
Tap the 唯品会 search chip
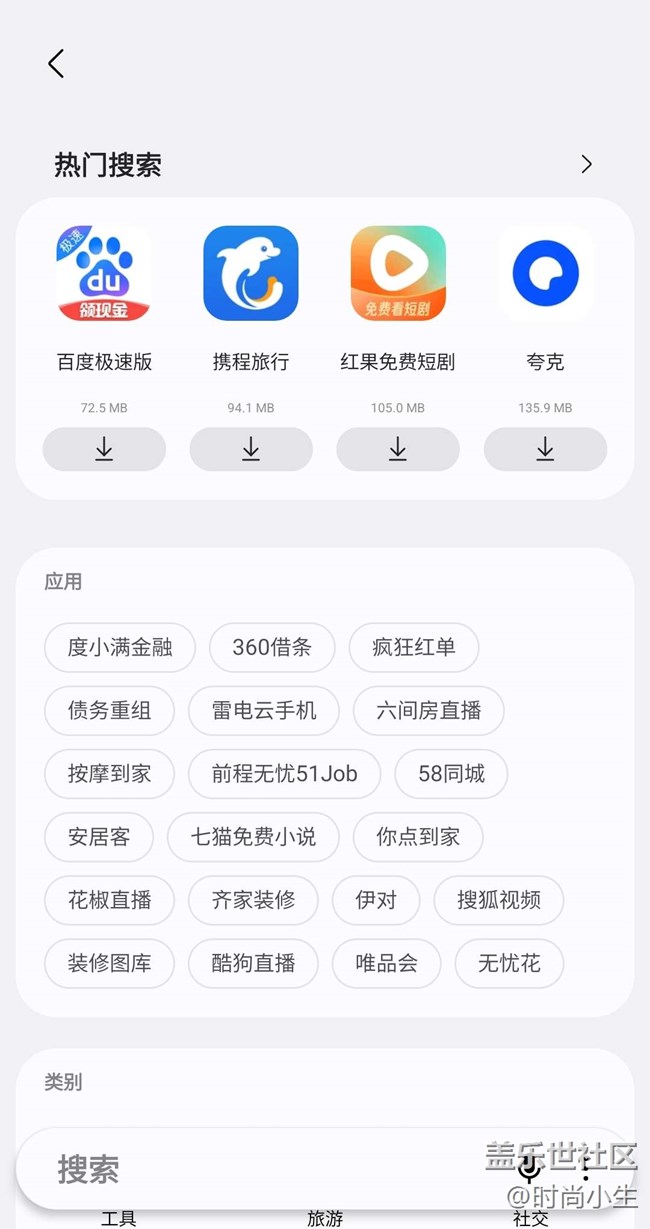pyautogui.click(x=387, y=964)
